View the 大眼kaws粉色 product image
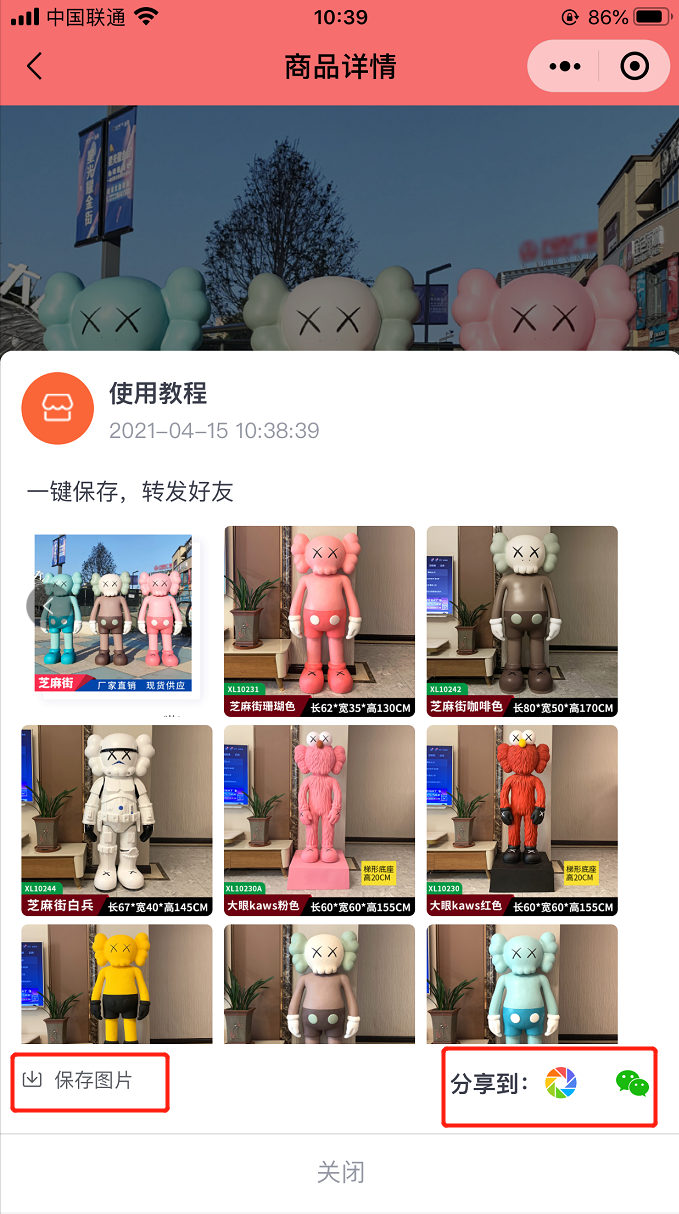 pyautogui.click(x=319, y=820)
